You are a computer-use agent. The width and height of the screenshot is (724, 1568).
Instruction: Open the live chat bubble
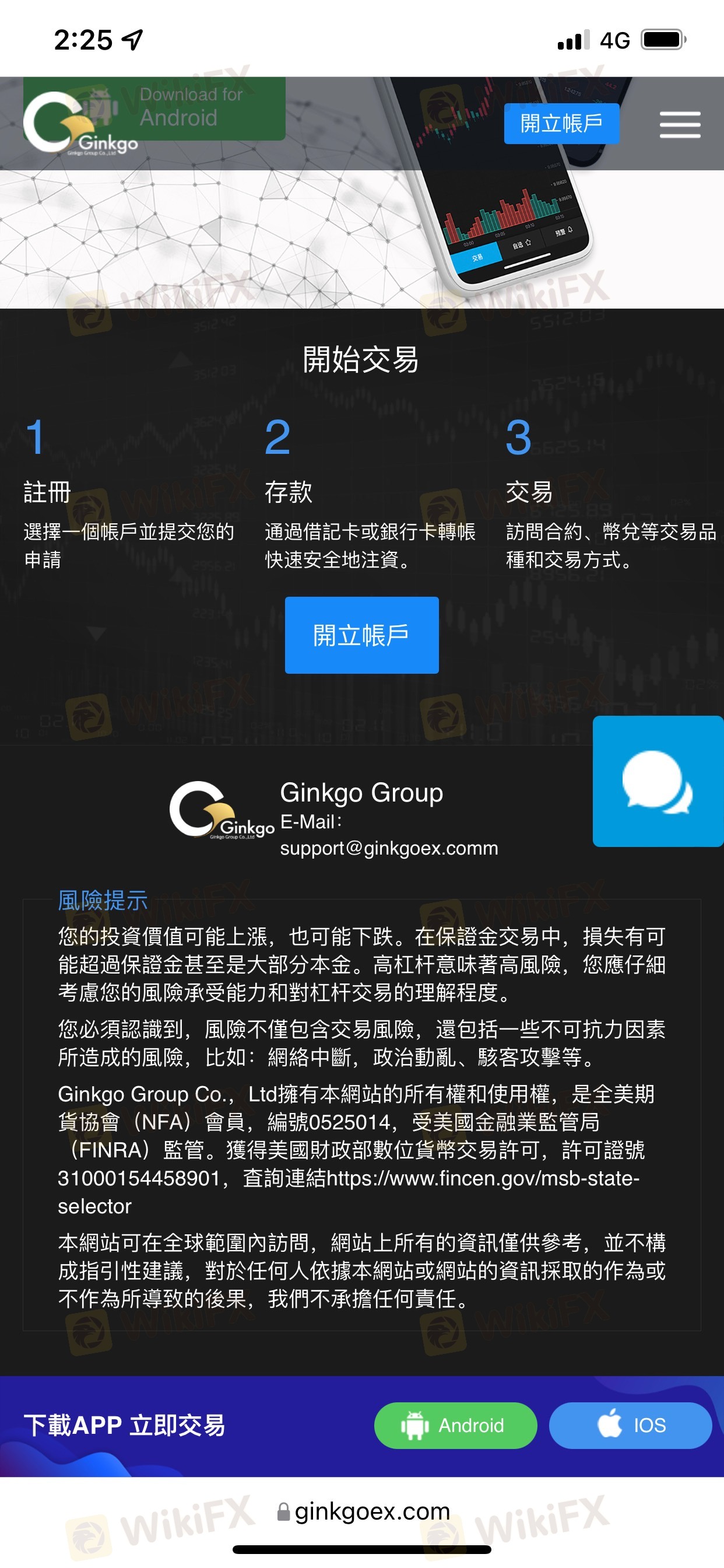657,781
